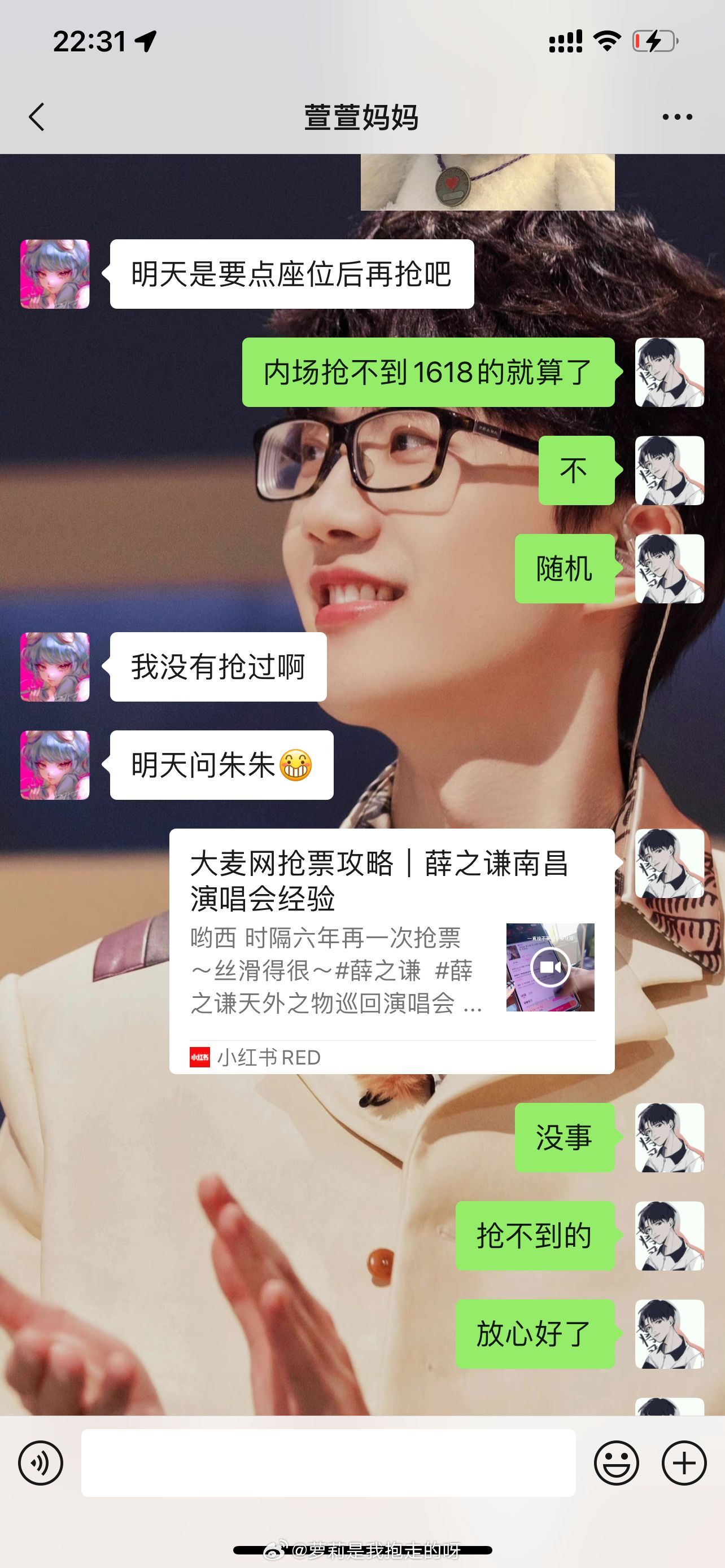This screenshot has width=725, height=1568.
Task: Go back to the chat list
Action: click(37, 117)
